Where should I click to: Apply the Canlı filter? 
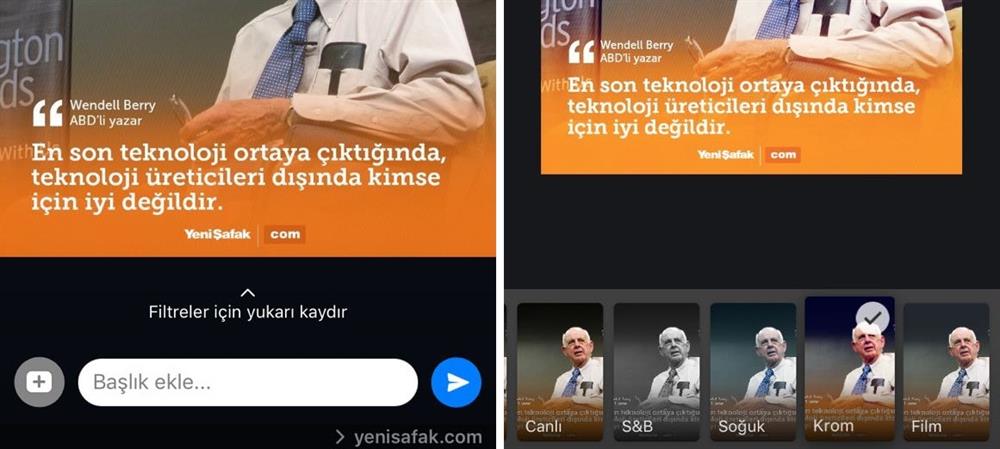point(560,370)
